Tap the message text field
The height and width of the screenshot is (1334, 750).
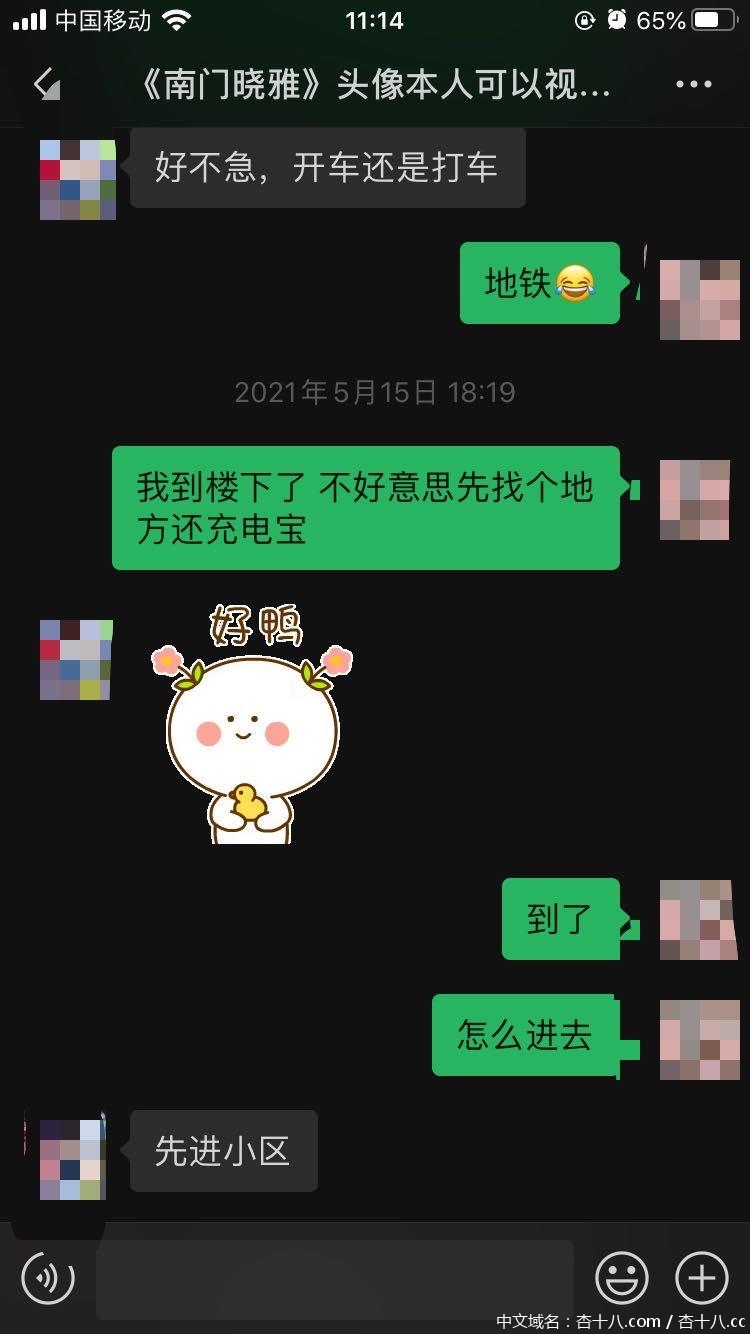[x=334, y=1278]
